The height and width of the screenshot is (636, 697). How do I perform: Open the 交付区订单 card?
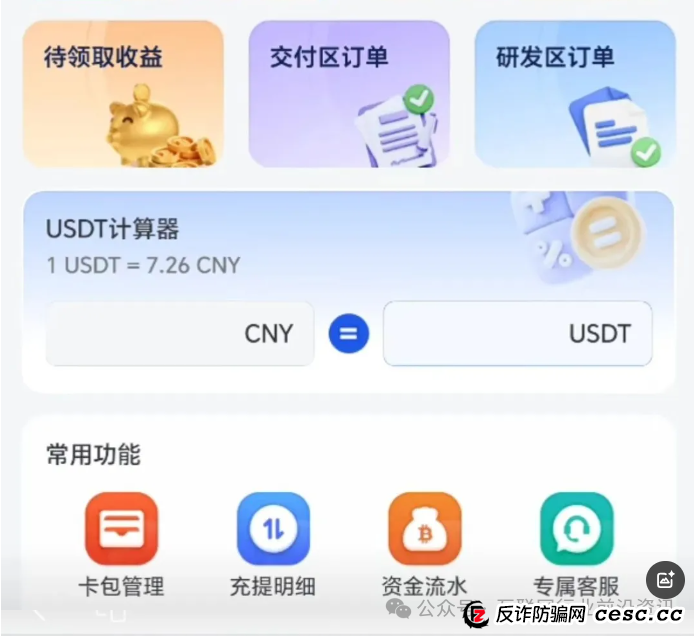(x=349, y=94)
